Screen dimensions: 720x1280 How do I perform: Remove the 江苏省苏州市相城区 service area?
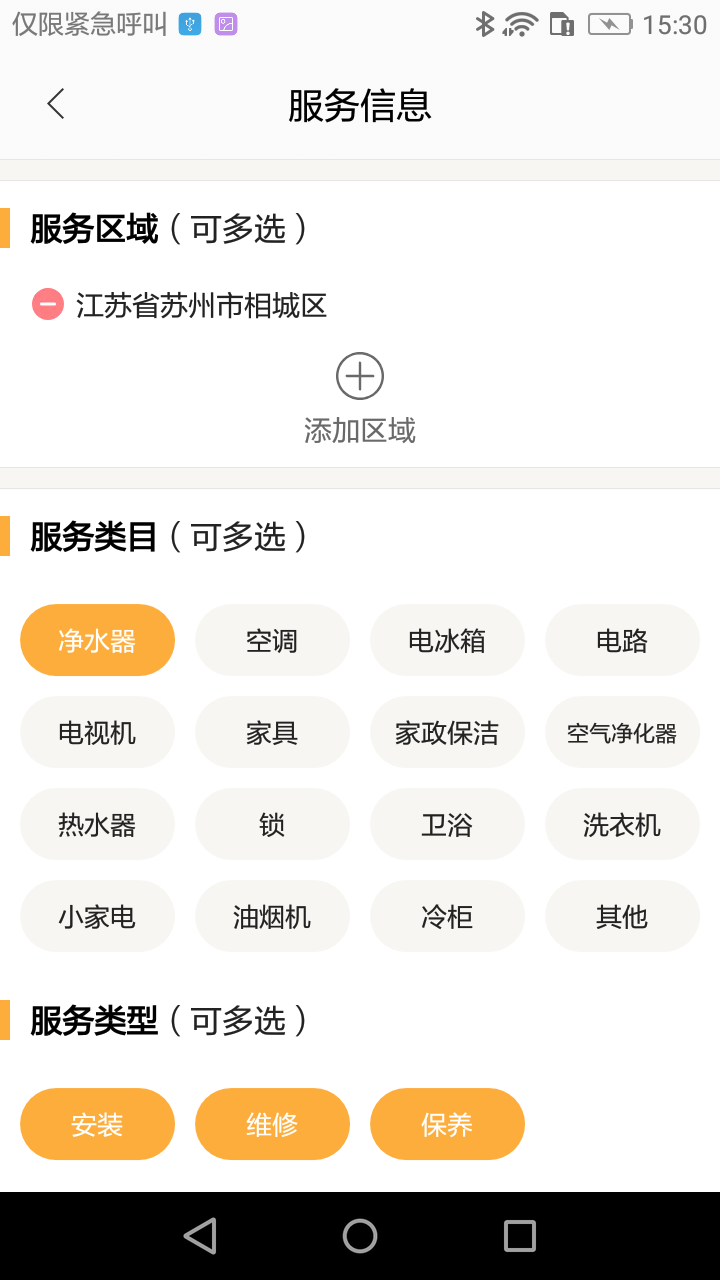(48, 305)
